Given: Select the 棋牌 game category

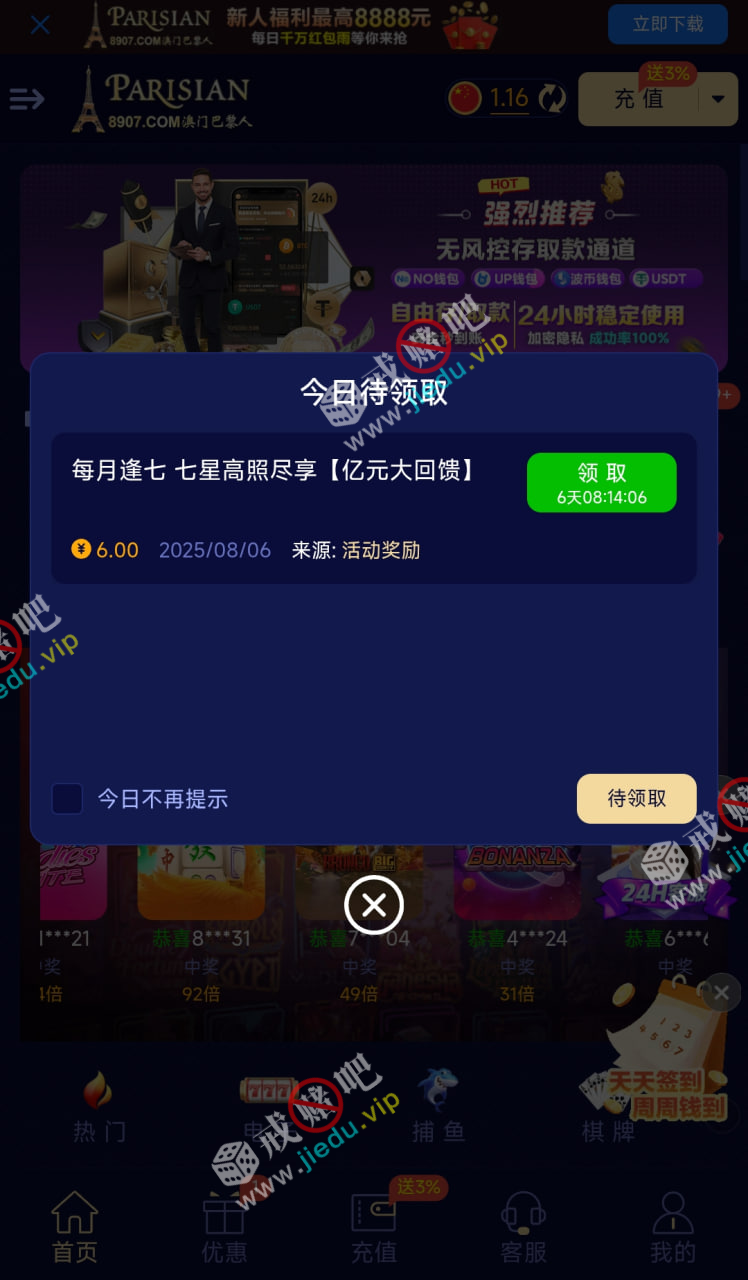Looking at the screenshot, I should click(608, 1107).
